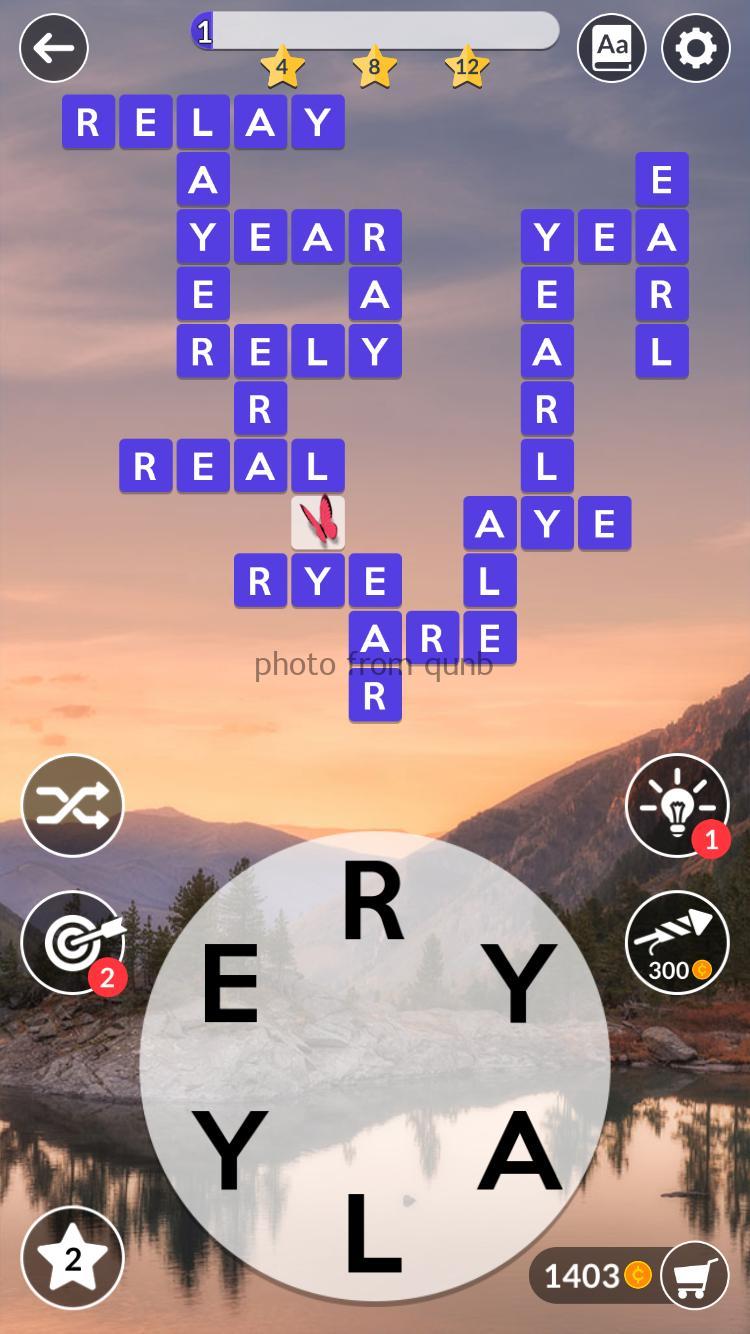This screenshot has height=1334, width=750.
Task: Open the game settings gear
Action: coord(696,47)
